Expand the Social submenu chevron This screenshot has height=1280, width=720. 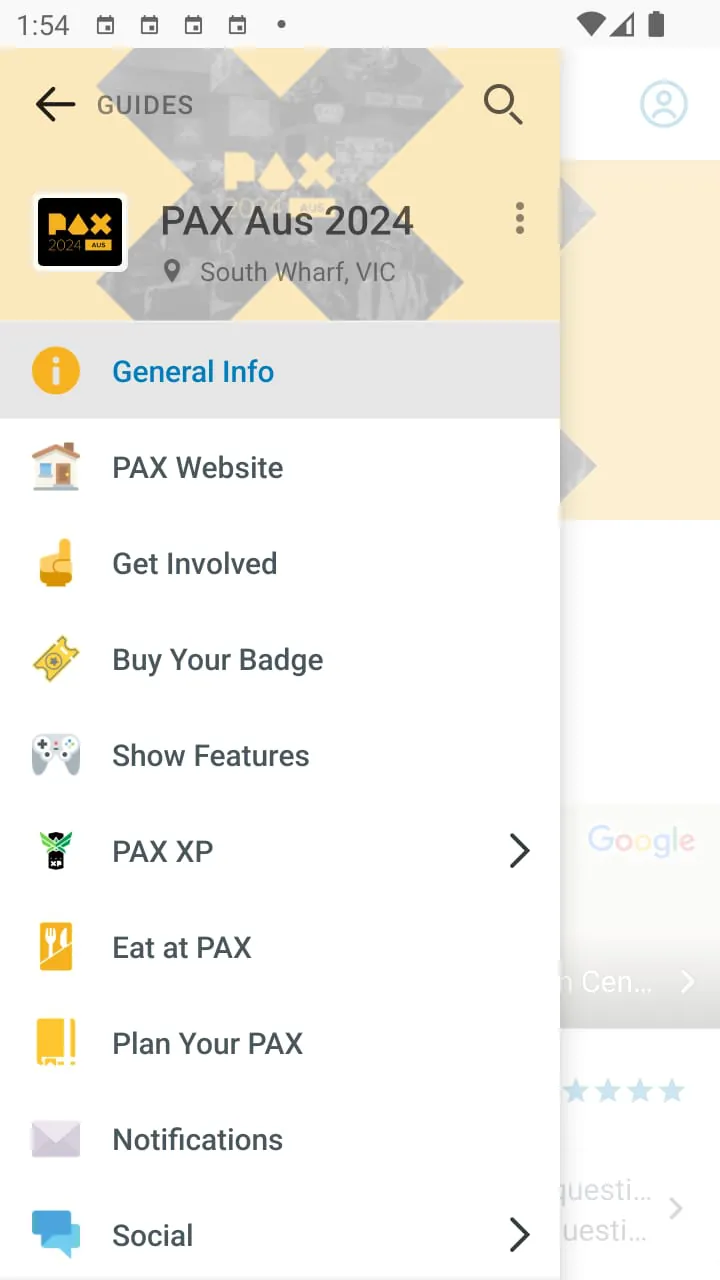520,1235
